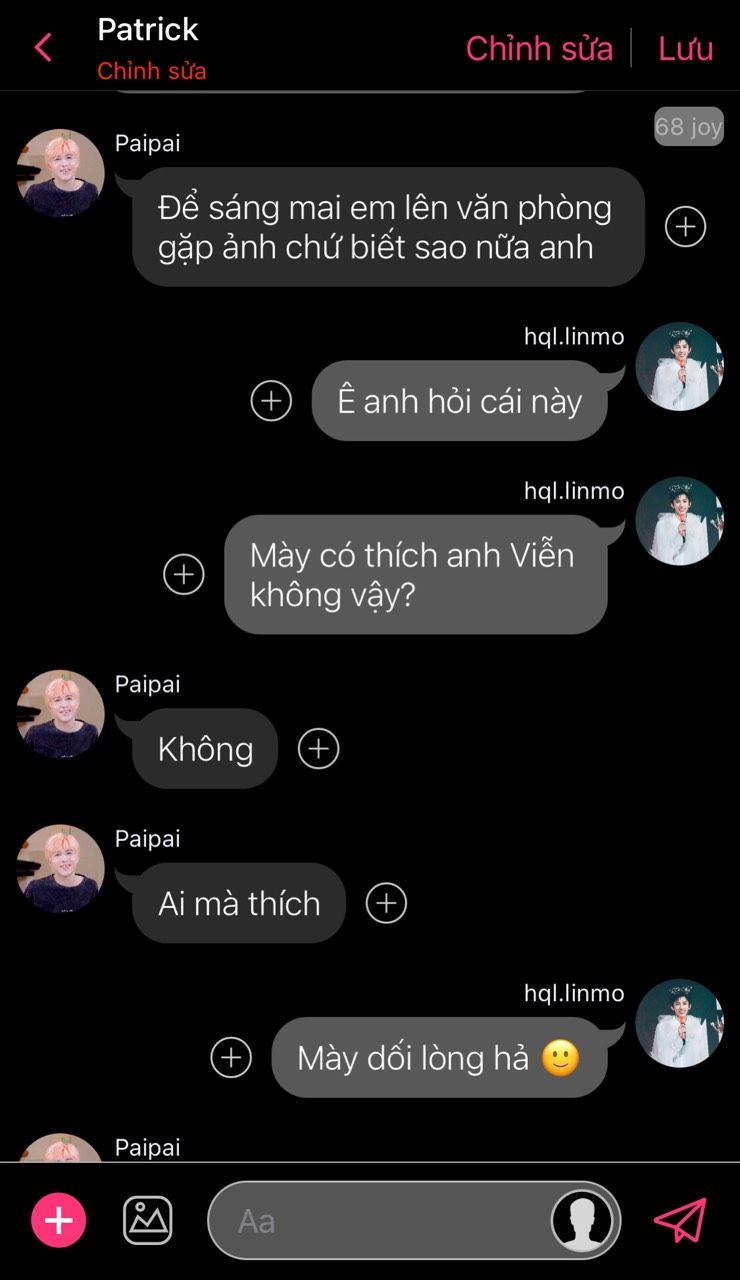Tap plus icon next to 'Không' message
Screen dimensions: 740x1280
pyautogui.click(x=319, y=748)
